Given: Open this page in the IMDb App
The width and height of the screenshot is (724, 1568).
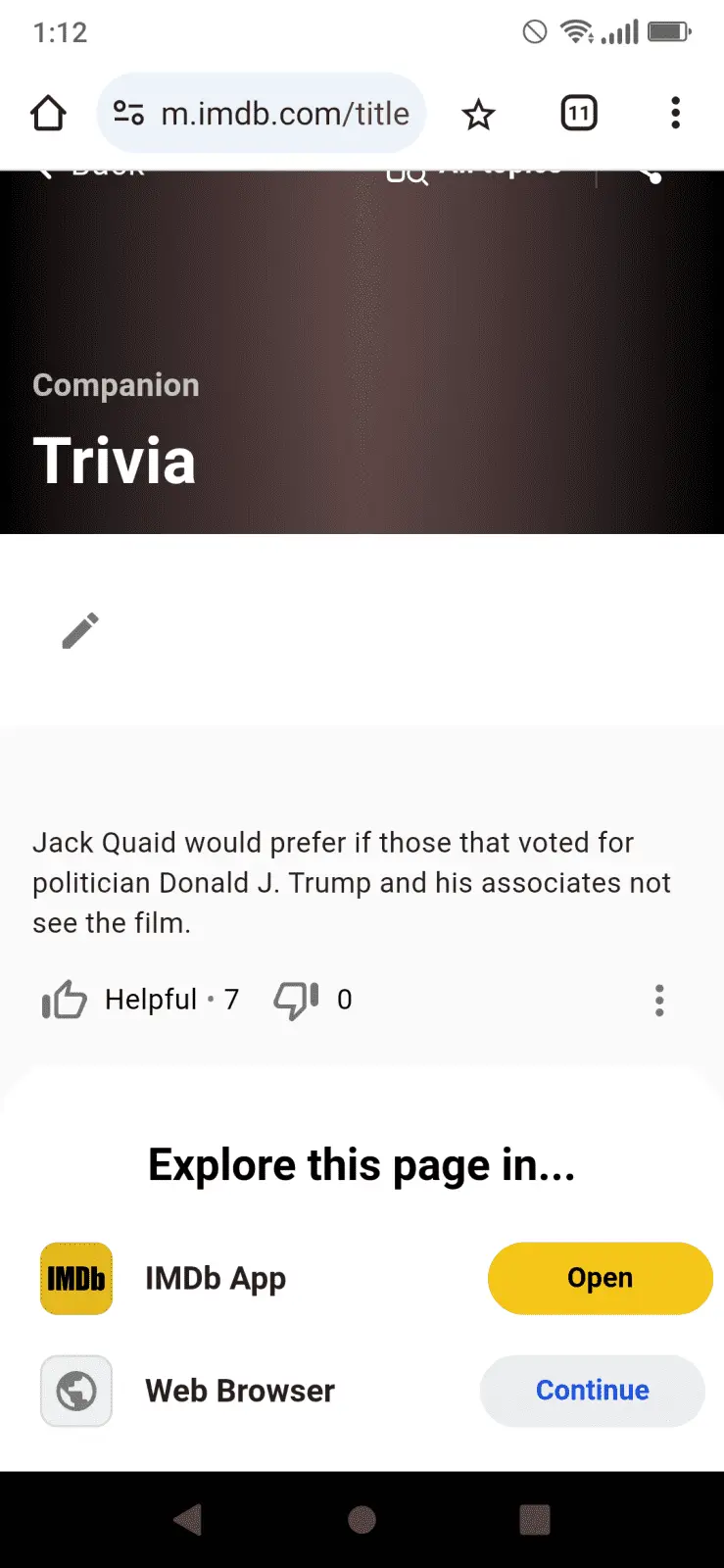Looking at the screenshot, I should click(x=600, y=1278).
